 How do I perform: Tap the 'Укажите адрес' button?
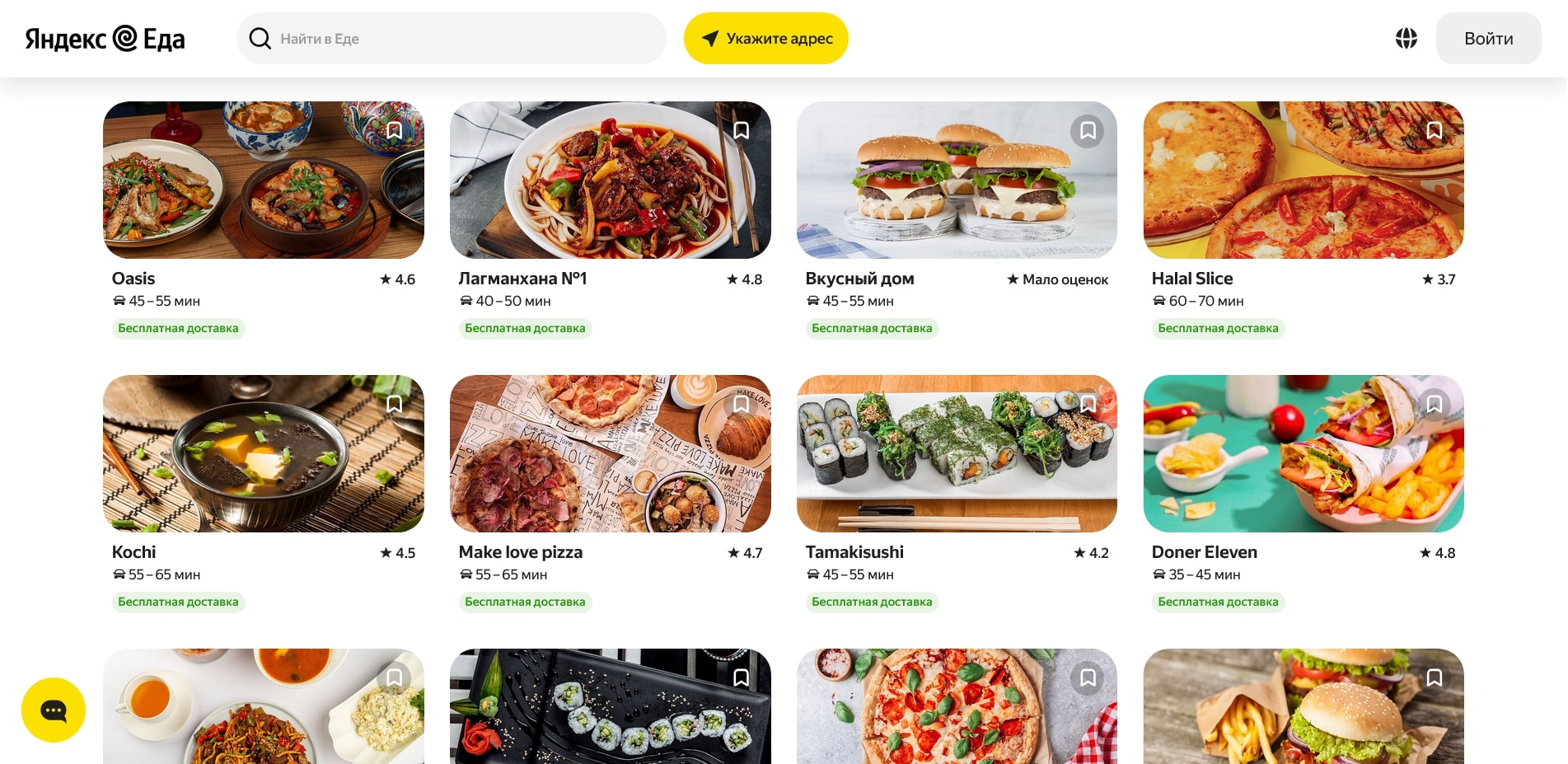765,39
